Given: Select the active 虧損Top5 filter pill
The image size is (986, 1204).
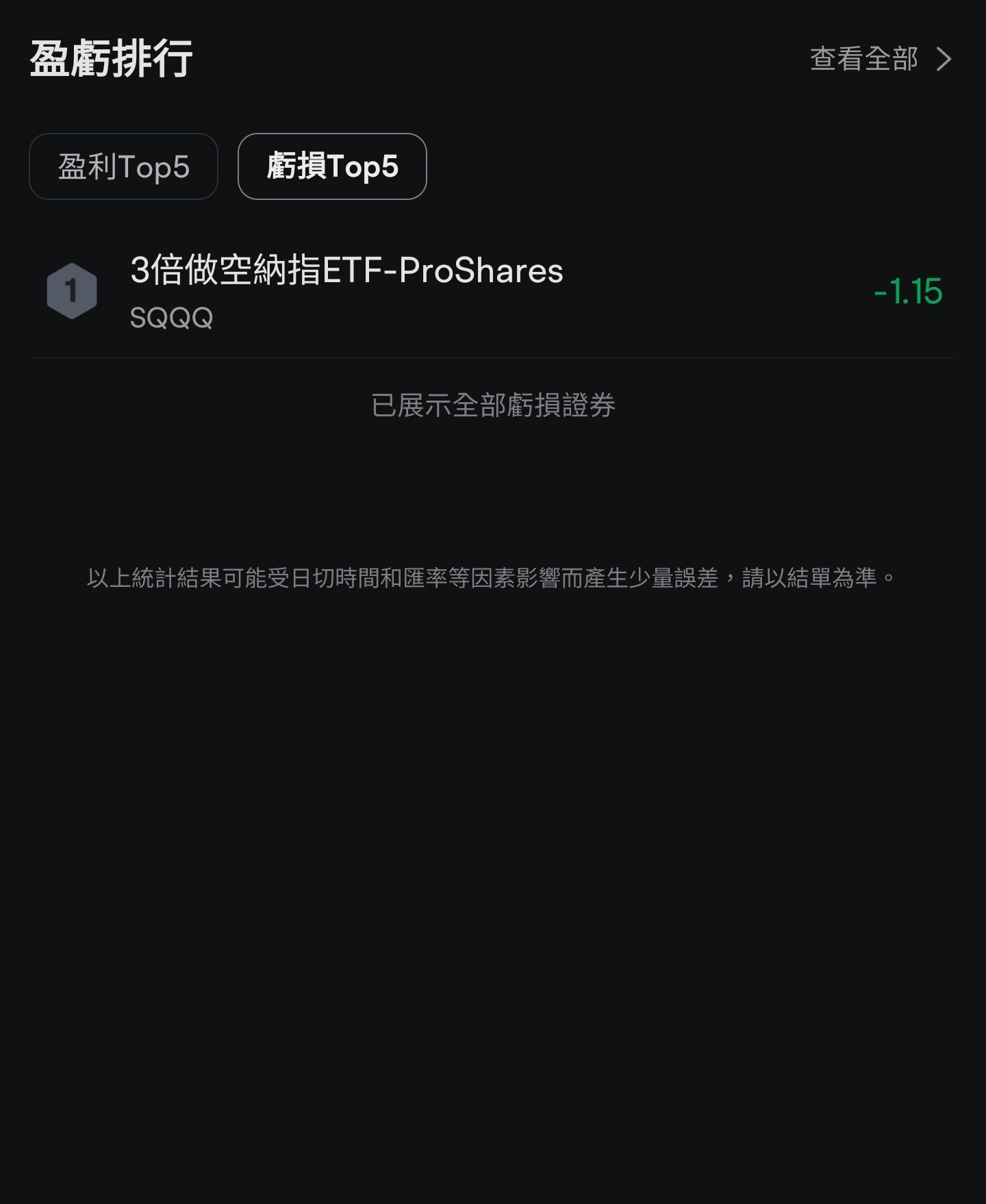Looking at the screenshot, I should coord(331,166).
